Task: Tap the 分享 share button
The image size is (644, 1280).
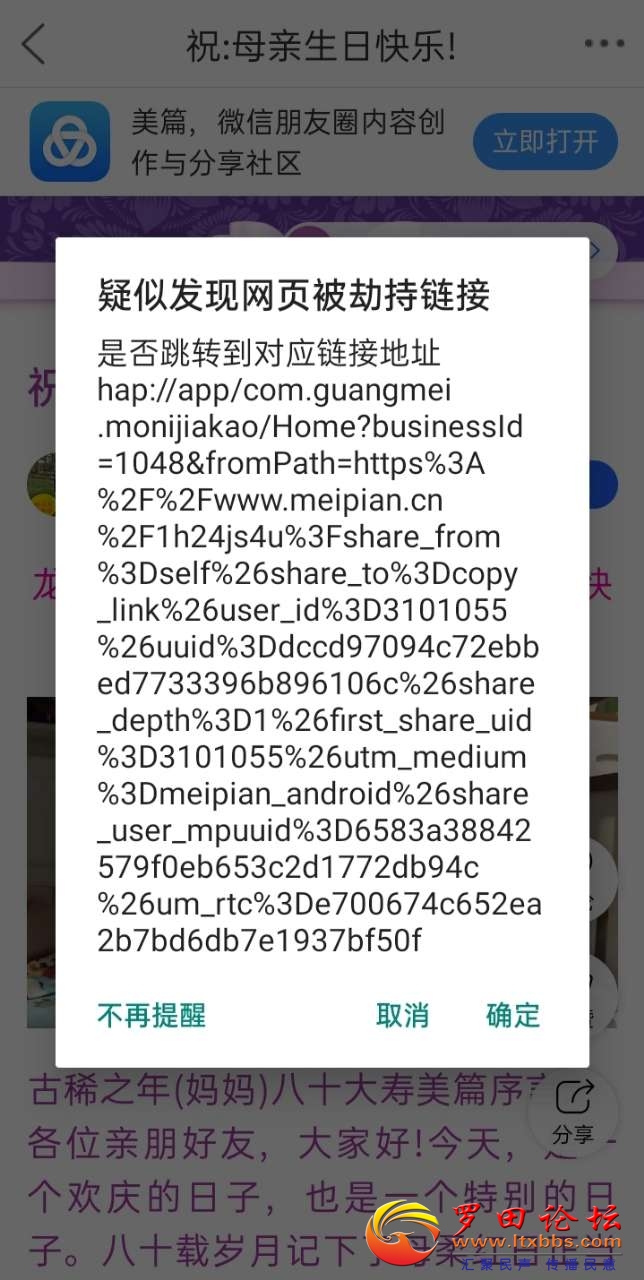Action: [573, 1111]
